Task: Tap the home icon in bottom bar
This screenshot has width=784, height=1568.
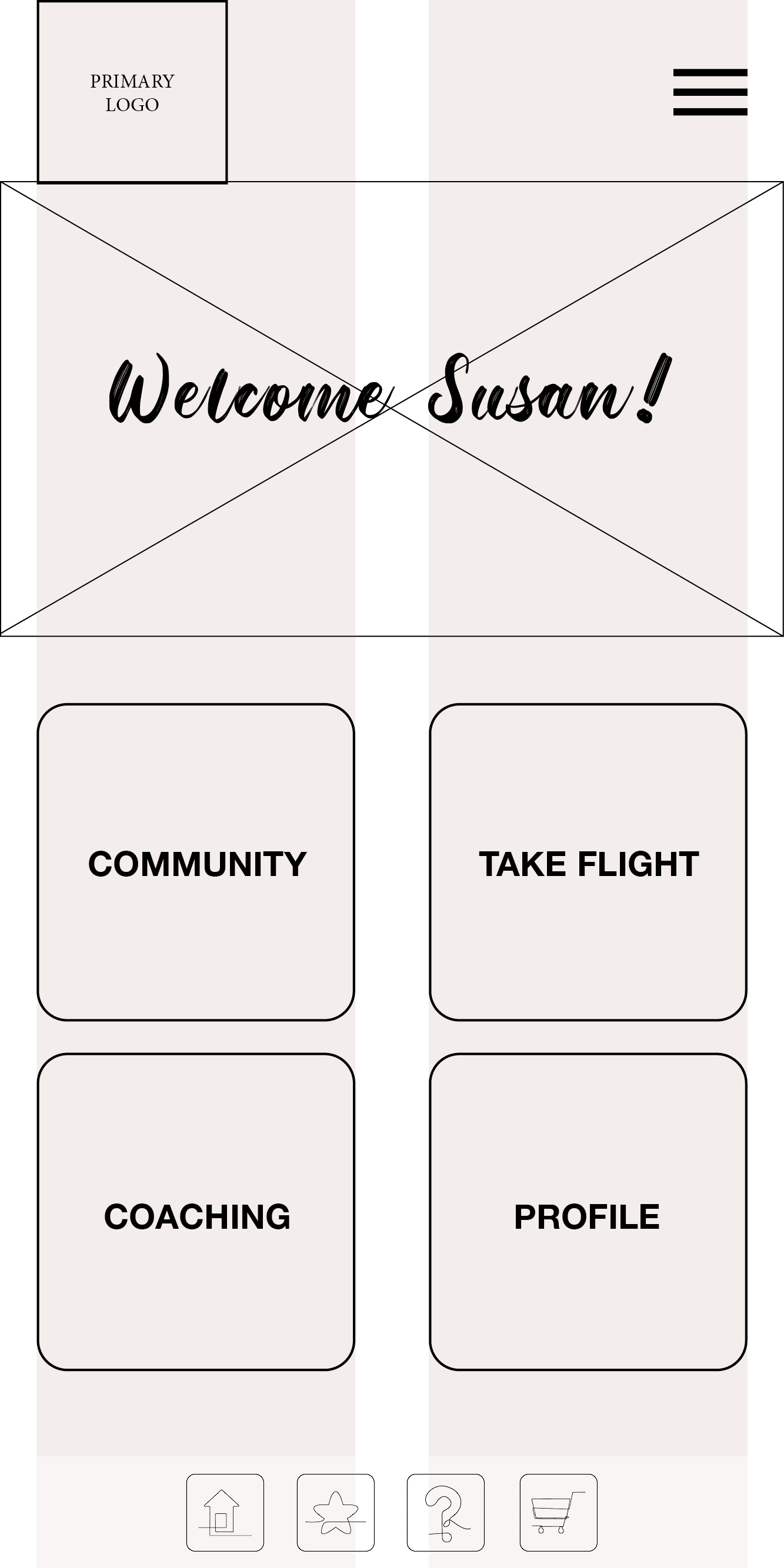Action: tap(225, 1512)
